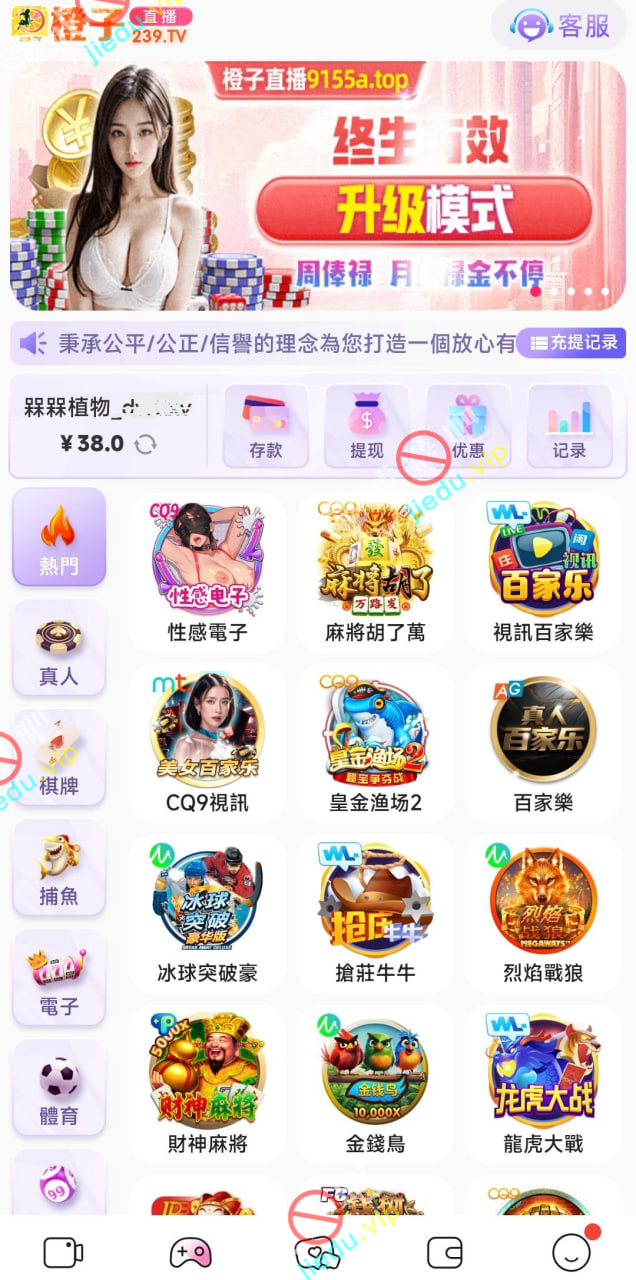636x1280 pixels.
Task: Switch to the 真人 category
Action: coord(59,648)
